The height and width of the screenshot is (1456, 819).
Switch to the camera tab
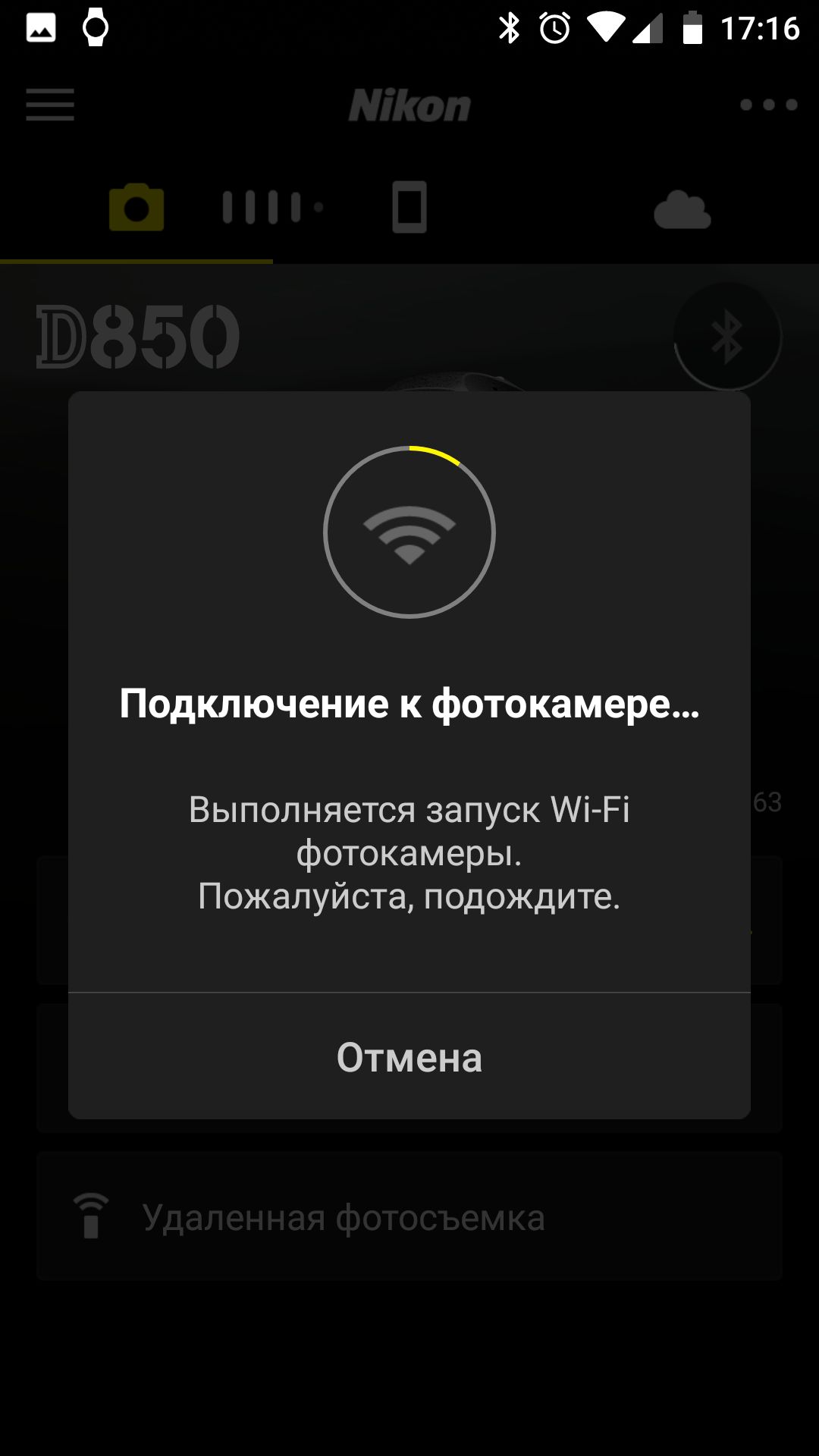tap(136, 207)
